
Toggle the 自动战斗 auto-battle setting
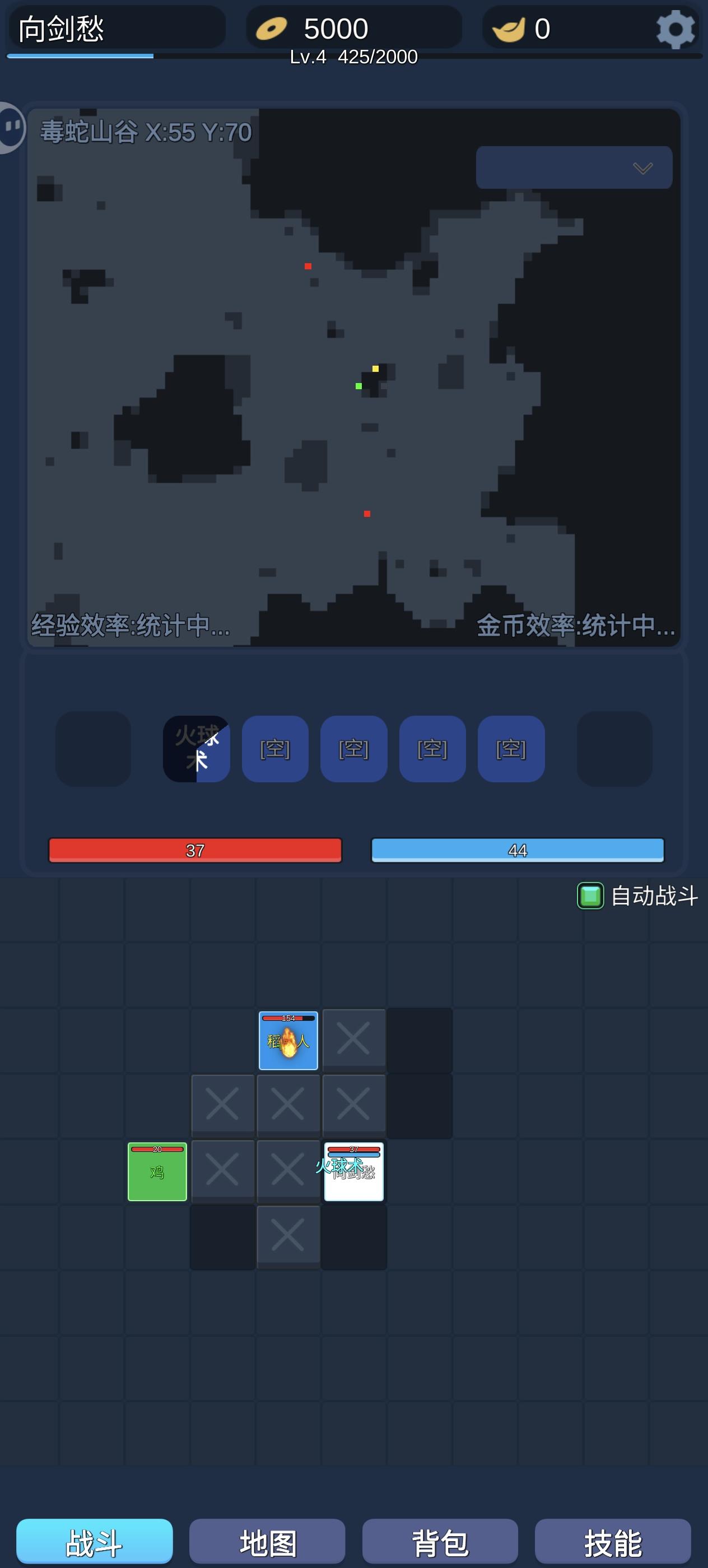653,896
